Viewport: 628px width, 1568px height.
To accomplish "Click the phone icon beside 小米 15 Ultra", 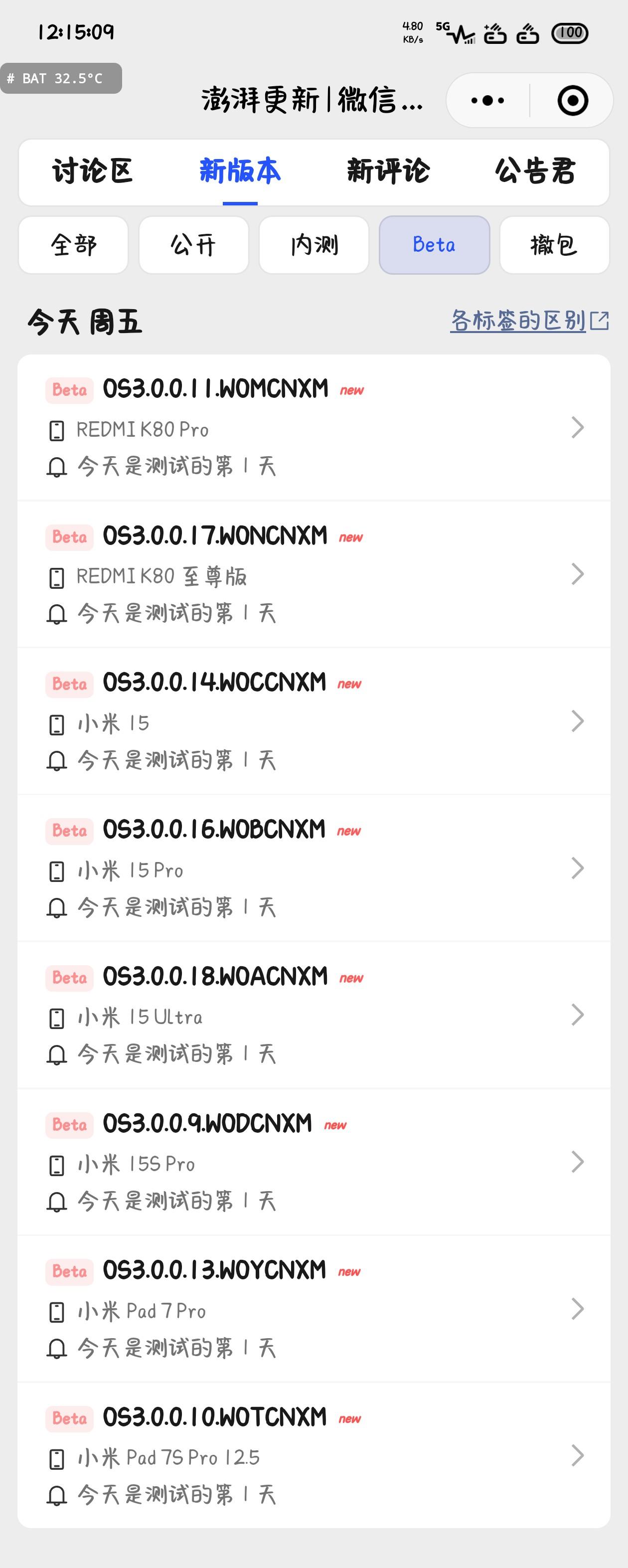I will coord(57,1016).
